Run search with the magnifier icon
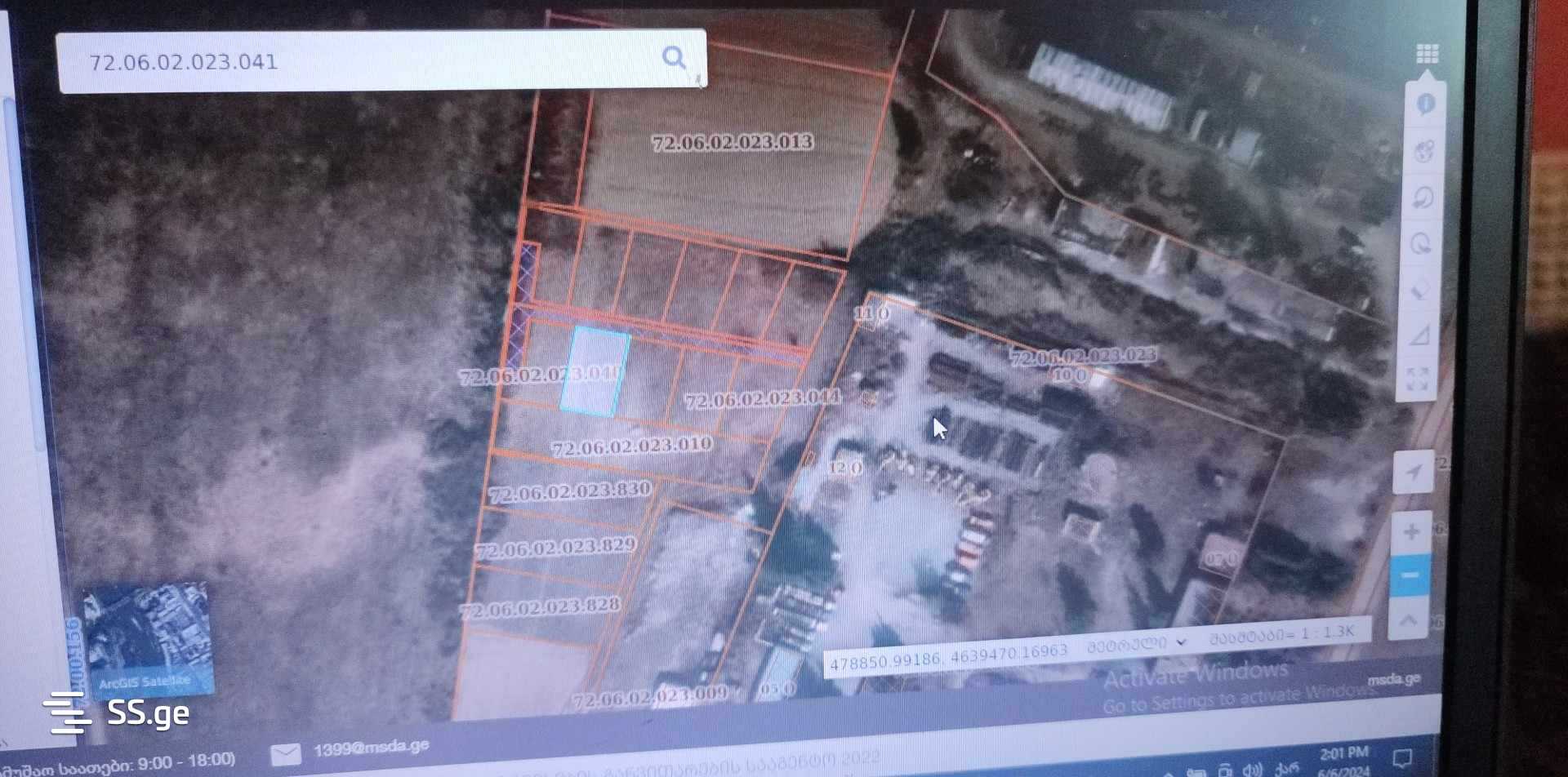The image size is (1568, 777). (x=674, y=57)
